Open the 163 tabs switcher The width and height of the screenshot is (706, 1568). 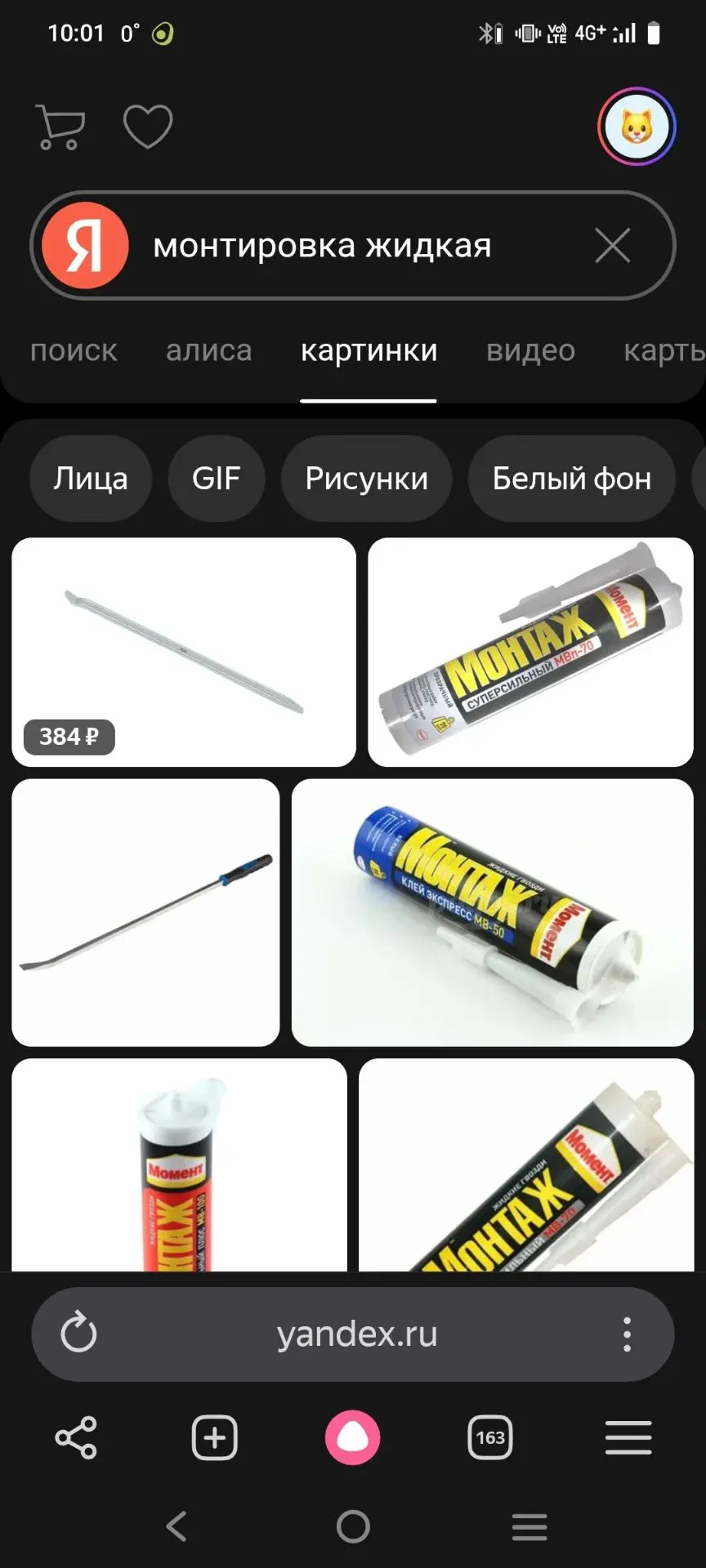490,1437
